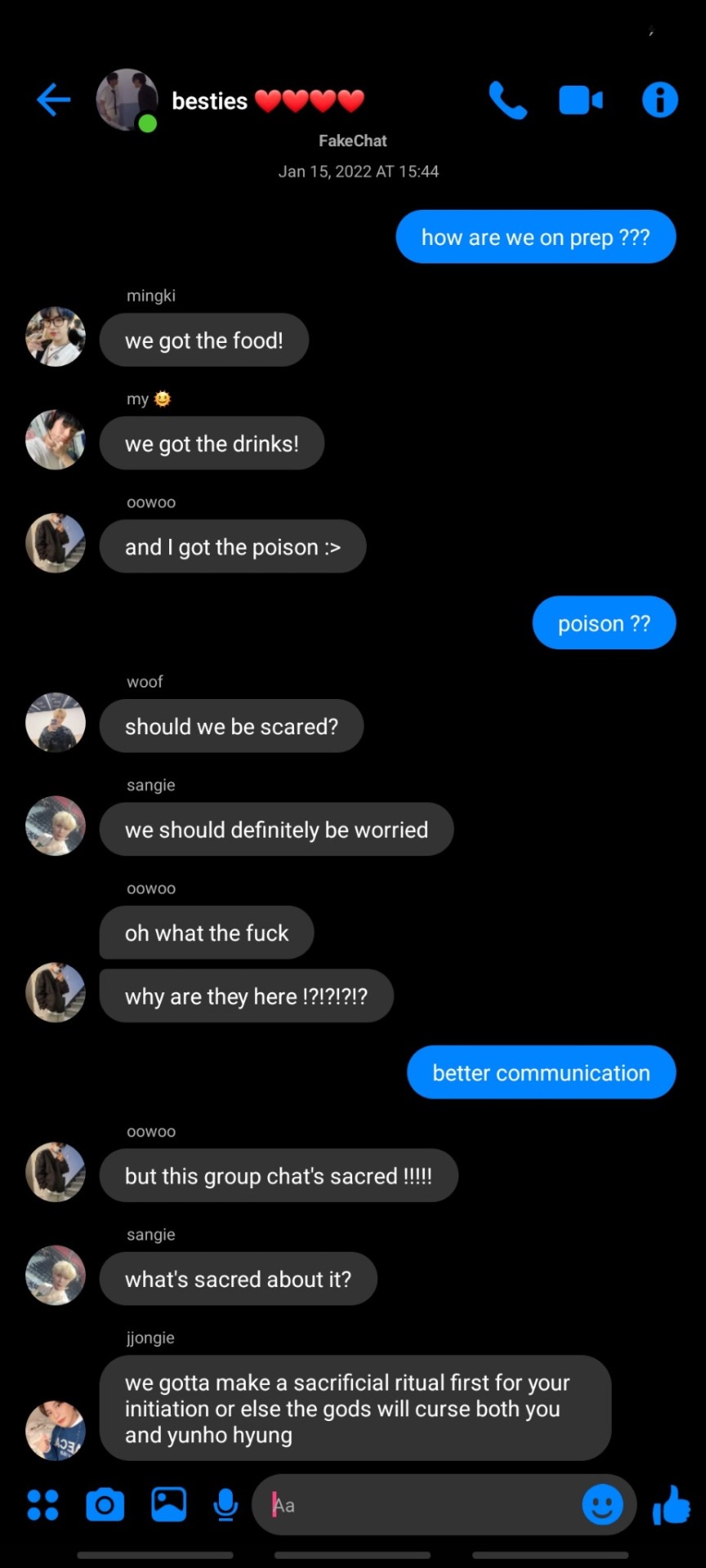Viewport: 706px width, 1568px height.
Task: Open the photo gallery picker
Action: [169, 1504]
